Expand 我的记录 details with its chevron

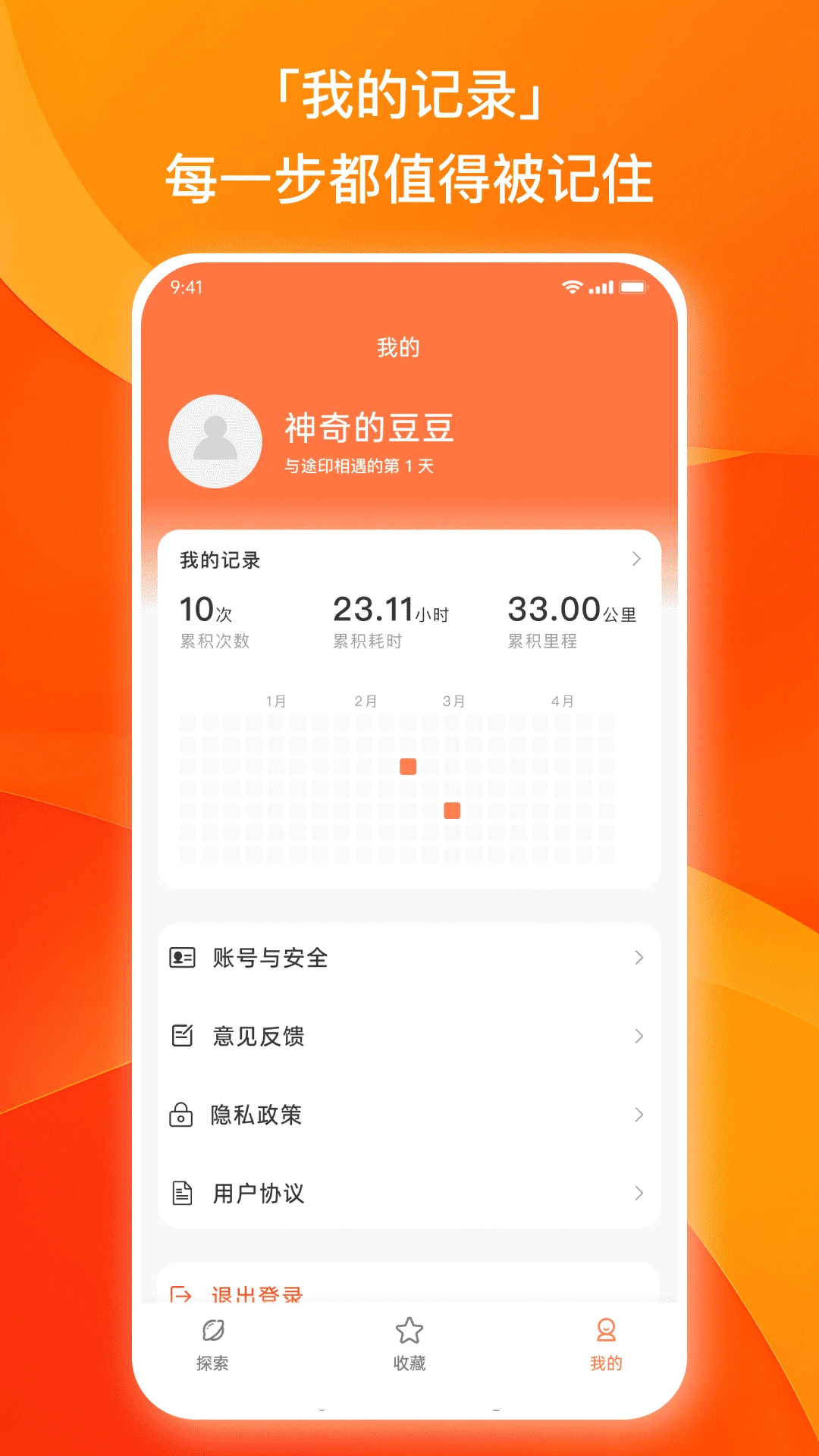[635, 557]
